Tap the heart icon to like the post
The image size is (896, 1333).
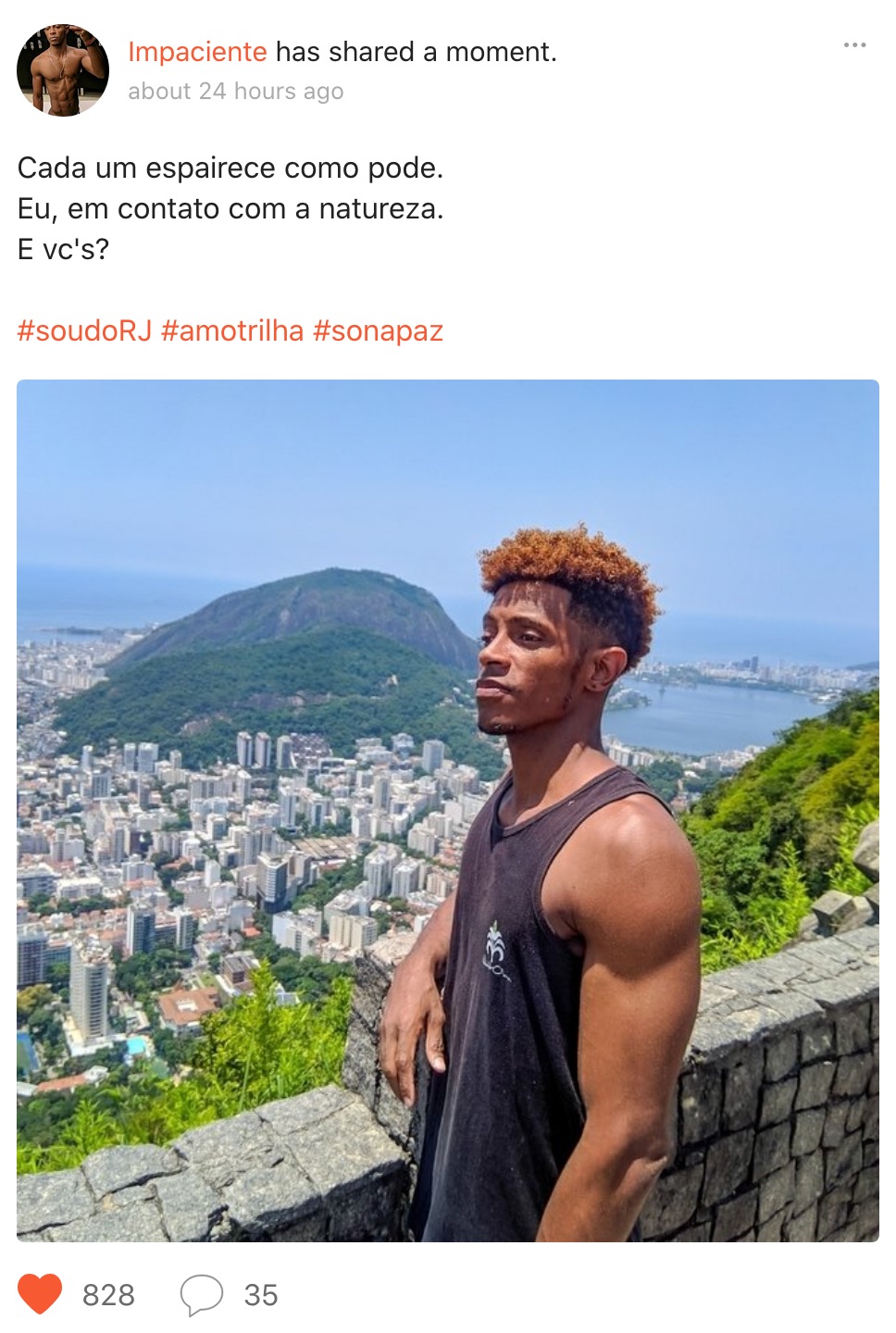click(40, 1294)
